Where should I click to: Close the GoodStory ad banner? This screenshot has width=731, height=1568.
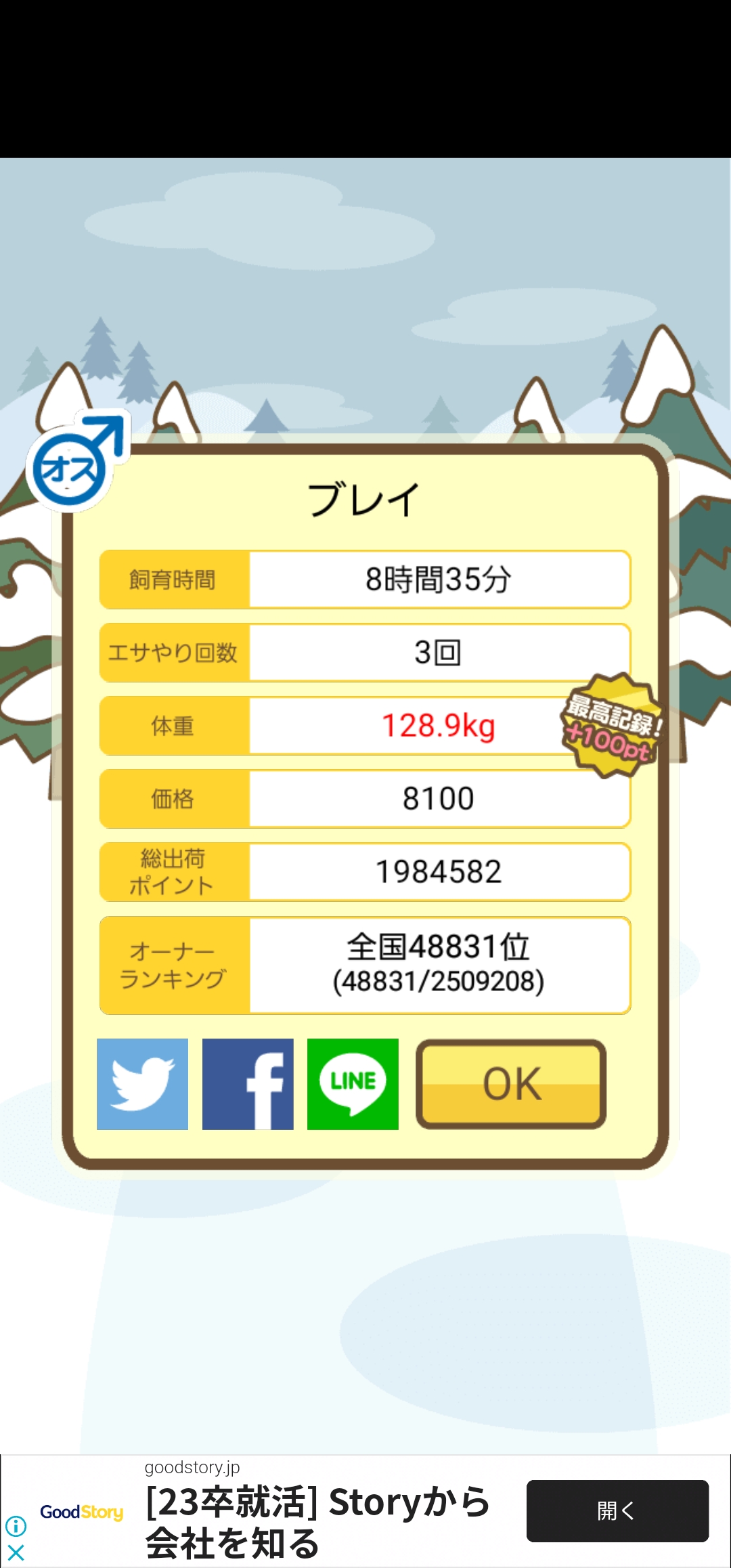16,1552
